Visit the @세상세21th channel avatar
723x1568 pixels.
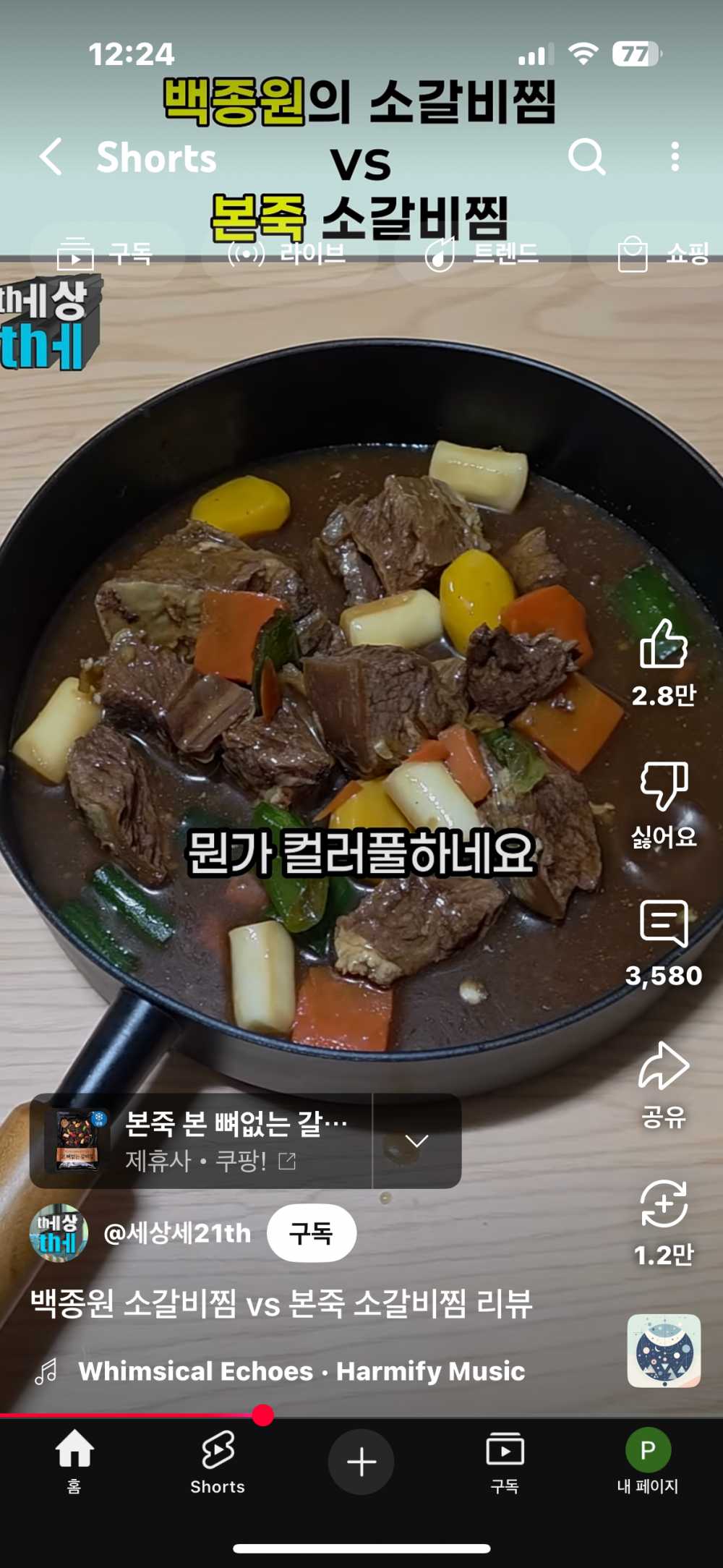(59, 1233)
